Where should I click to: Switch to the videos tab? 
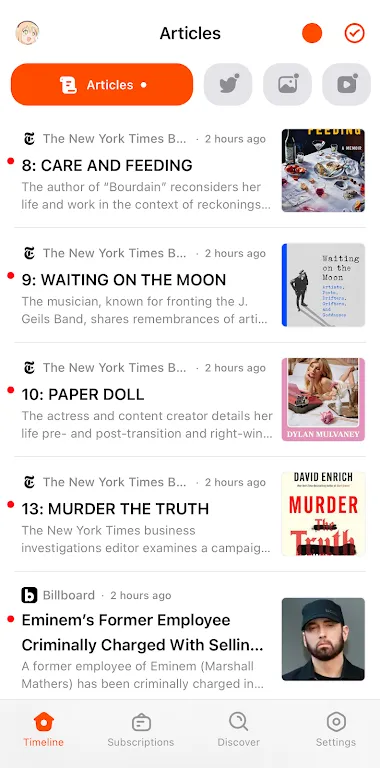347,84
